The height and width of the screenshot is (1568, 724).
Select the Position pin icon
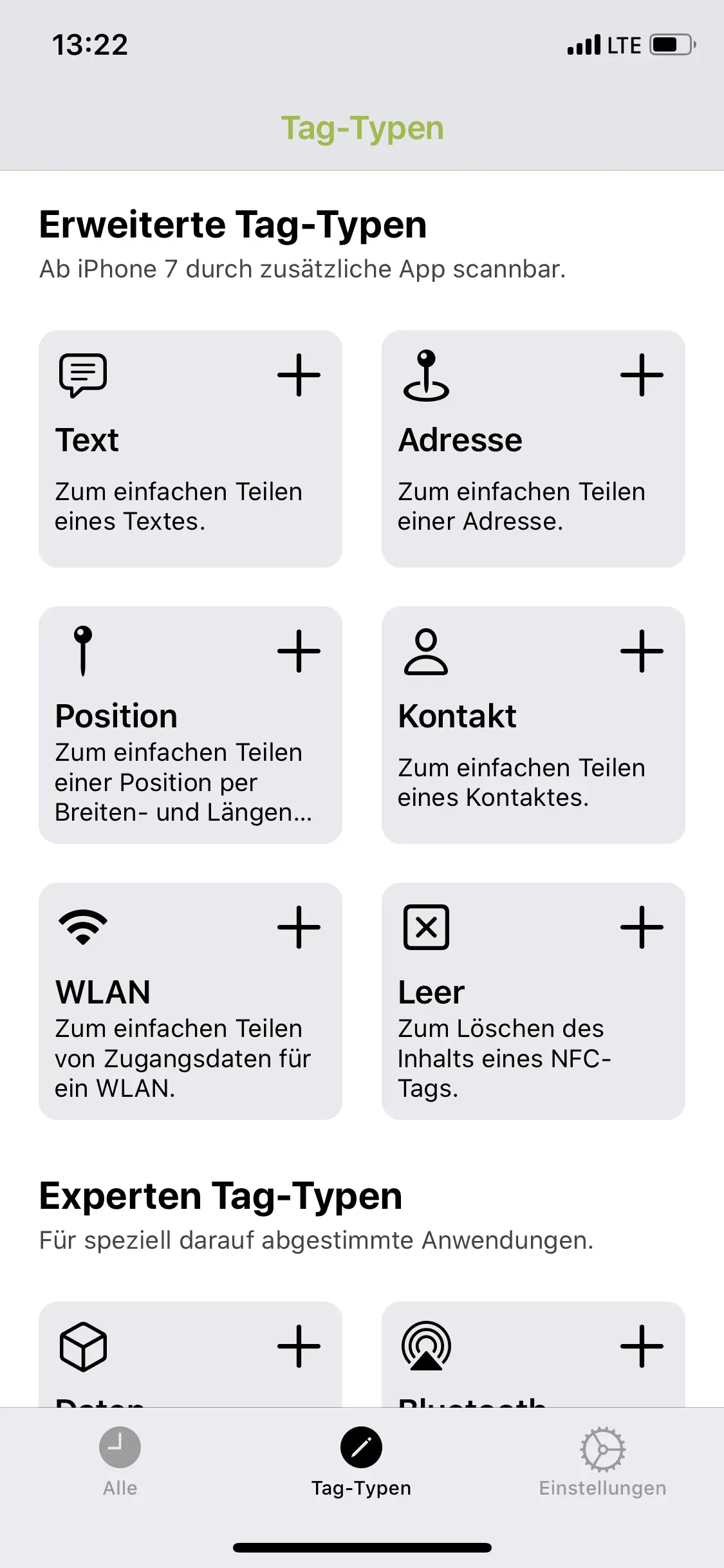82,650
